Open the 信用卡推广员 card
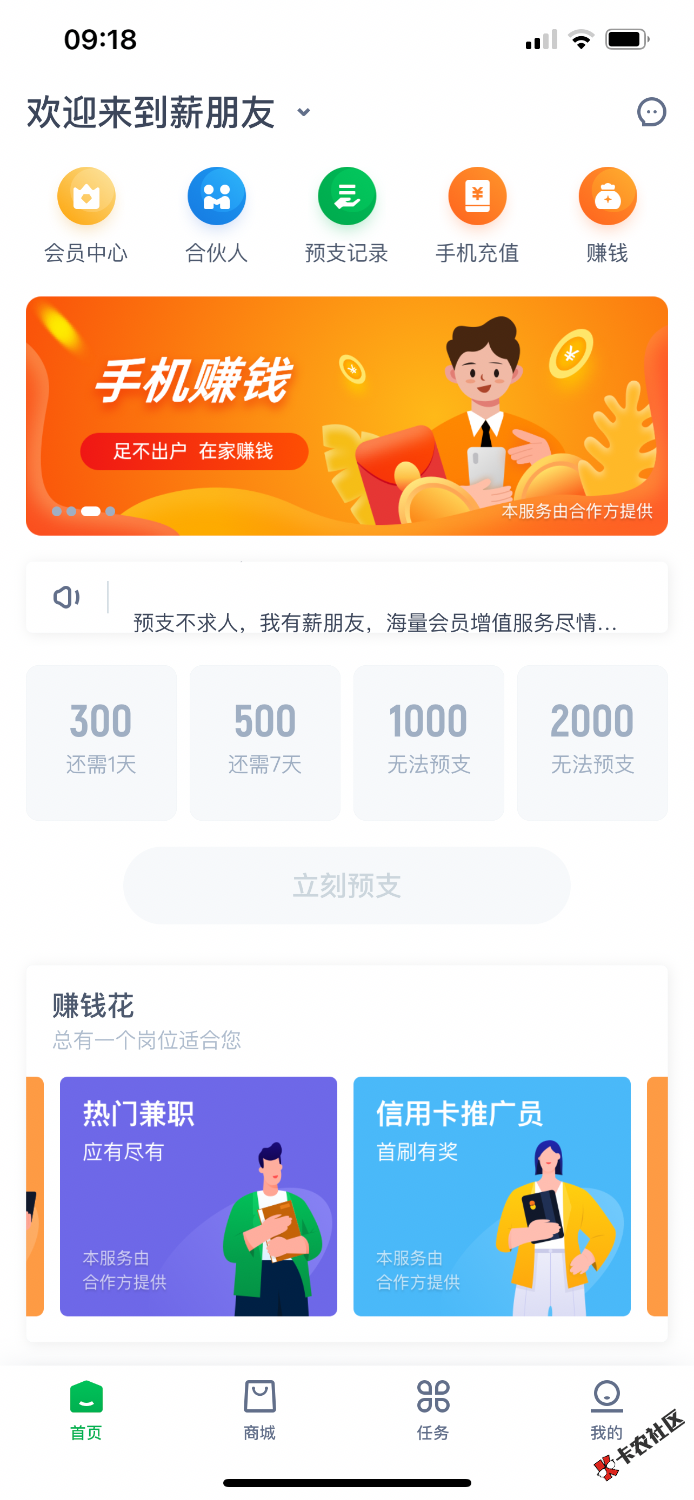Viewport: 694px width, 1500px height. pyautogui.click(x=492, y=1196)
